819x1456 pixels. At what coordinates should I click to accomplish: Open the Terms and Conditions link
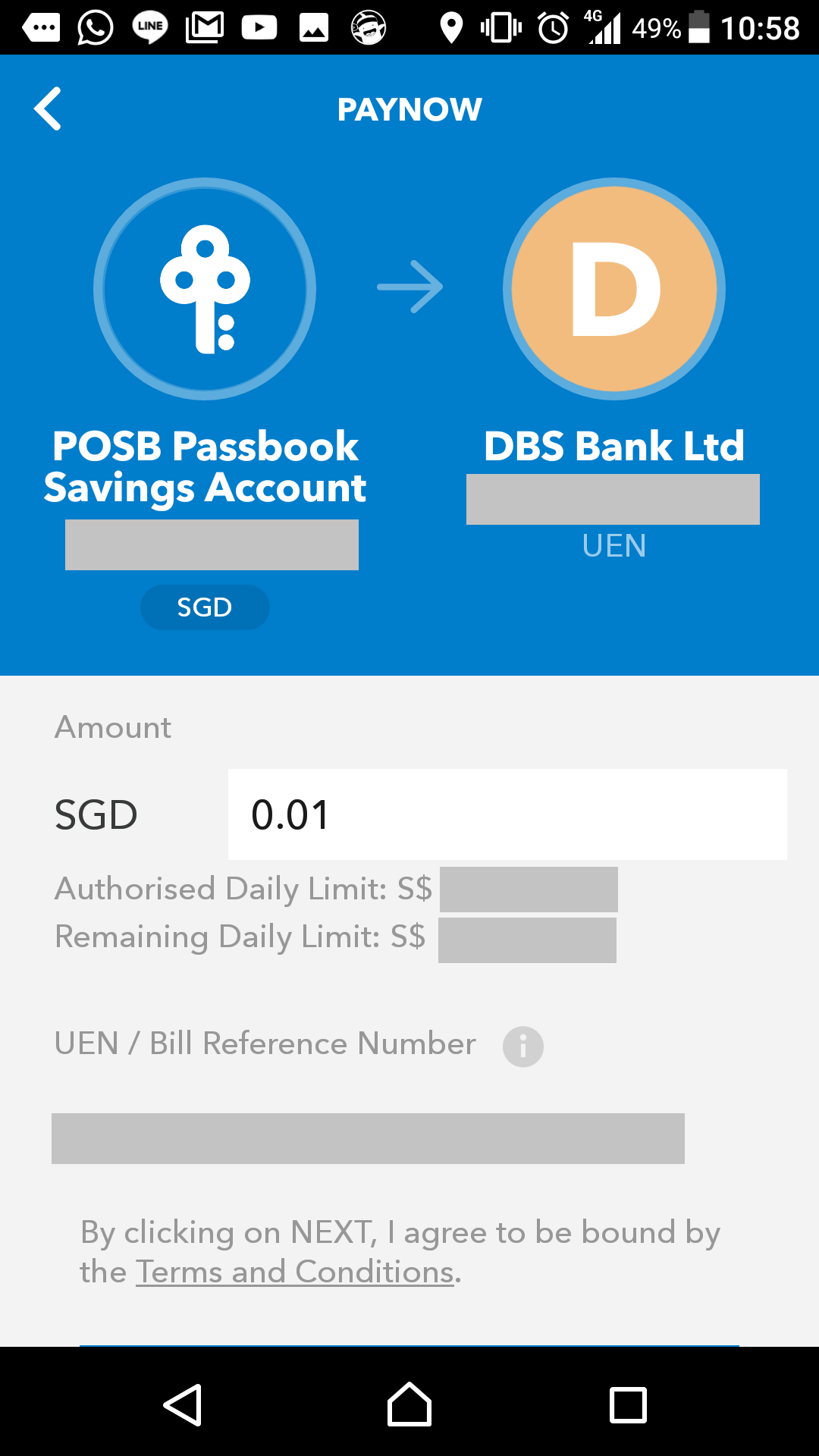coord(297,1272)
